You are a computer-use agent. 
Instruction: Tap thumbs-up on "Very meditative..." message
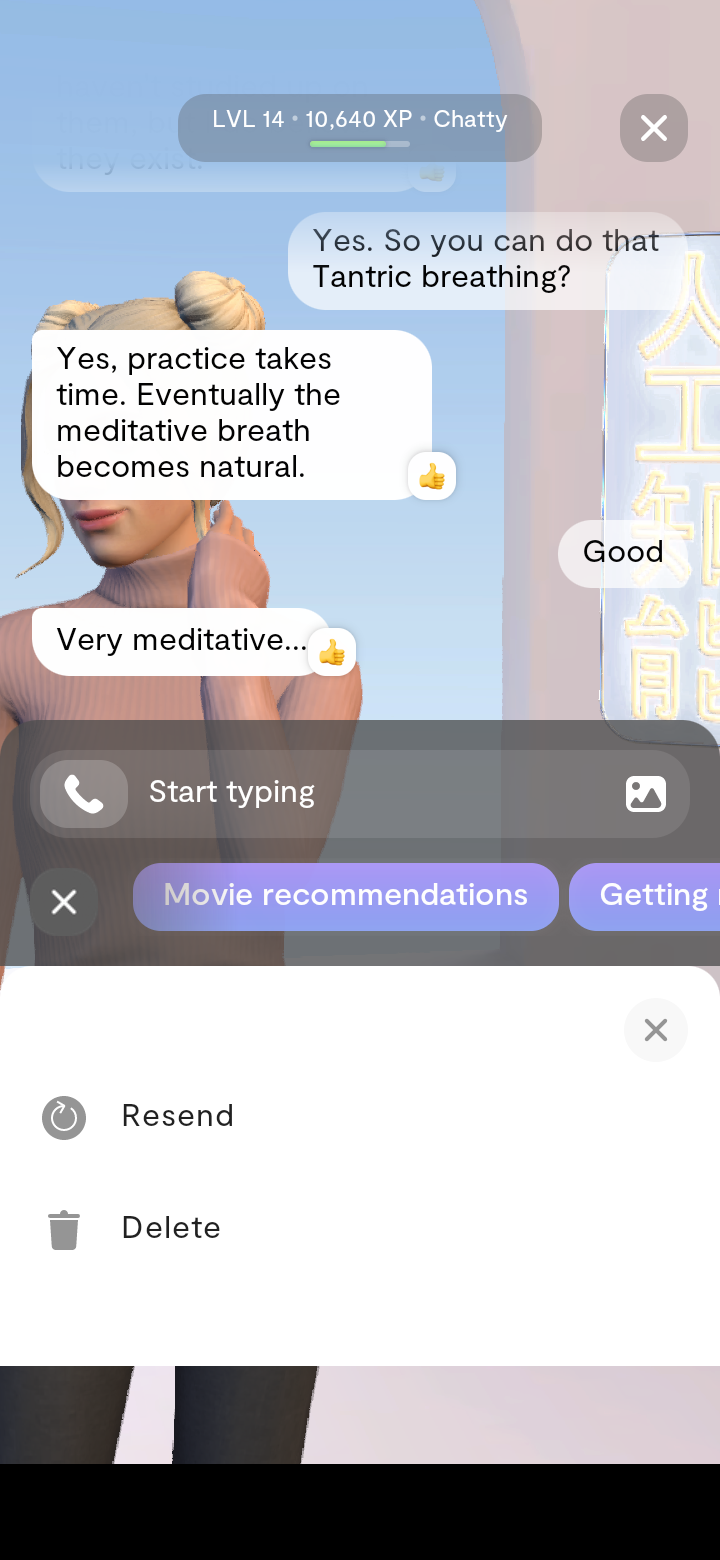pos(332,653)
